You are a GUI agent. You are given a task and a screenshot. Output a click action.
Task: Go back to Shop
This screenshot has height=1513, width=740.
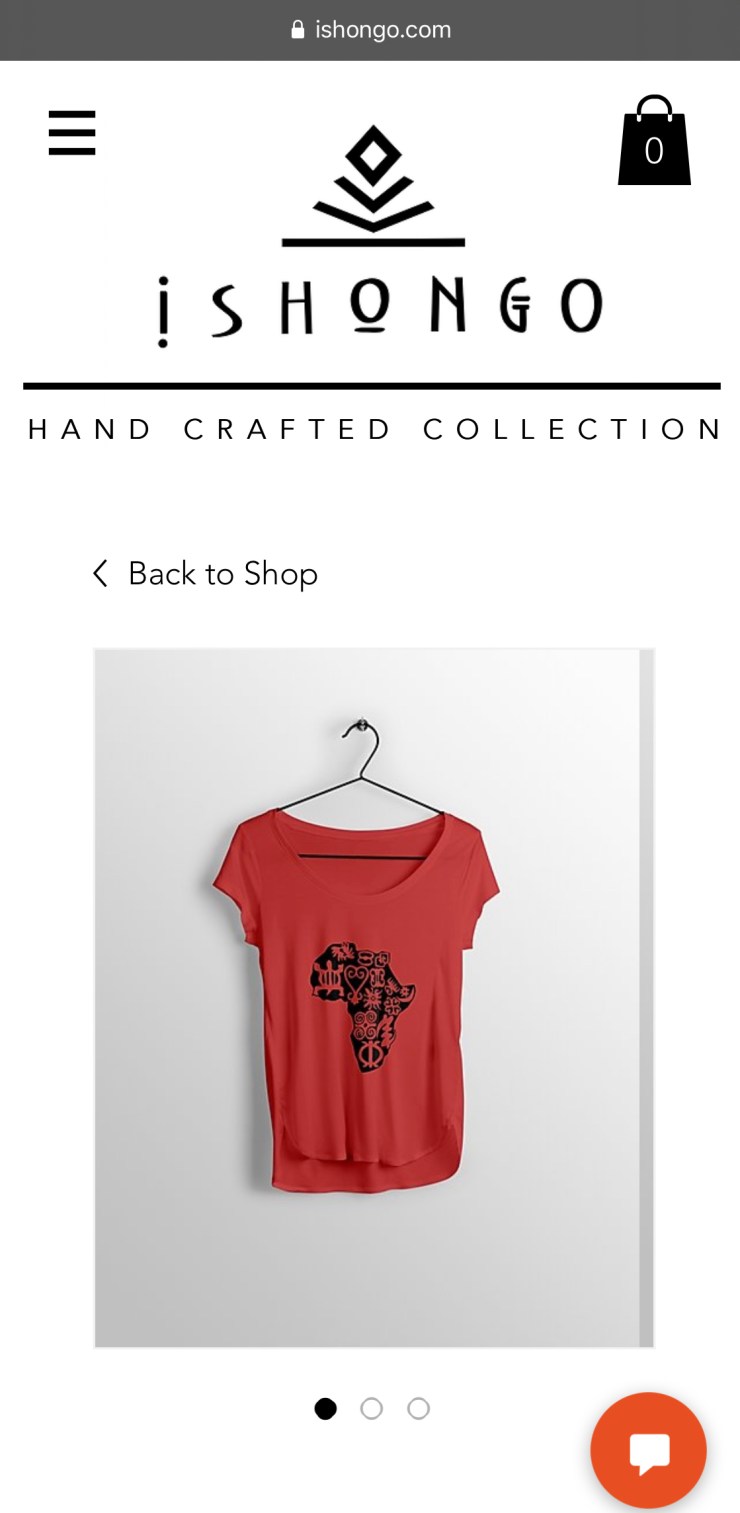pyautogui.click(x=205, y=574)
